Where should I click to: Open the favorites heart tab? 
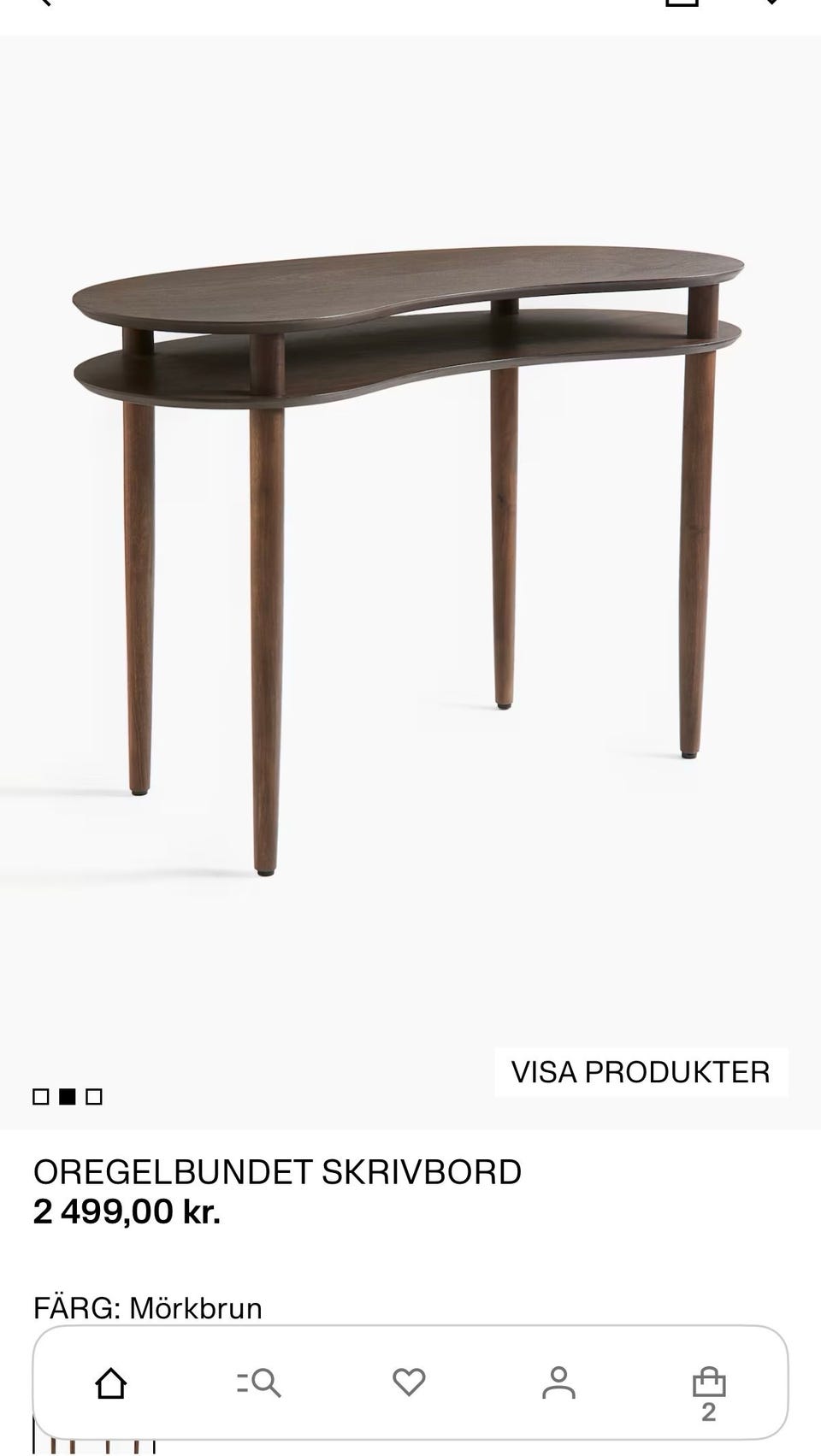click(409, 1382)
